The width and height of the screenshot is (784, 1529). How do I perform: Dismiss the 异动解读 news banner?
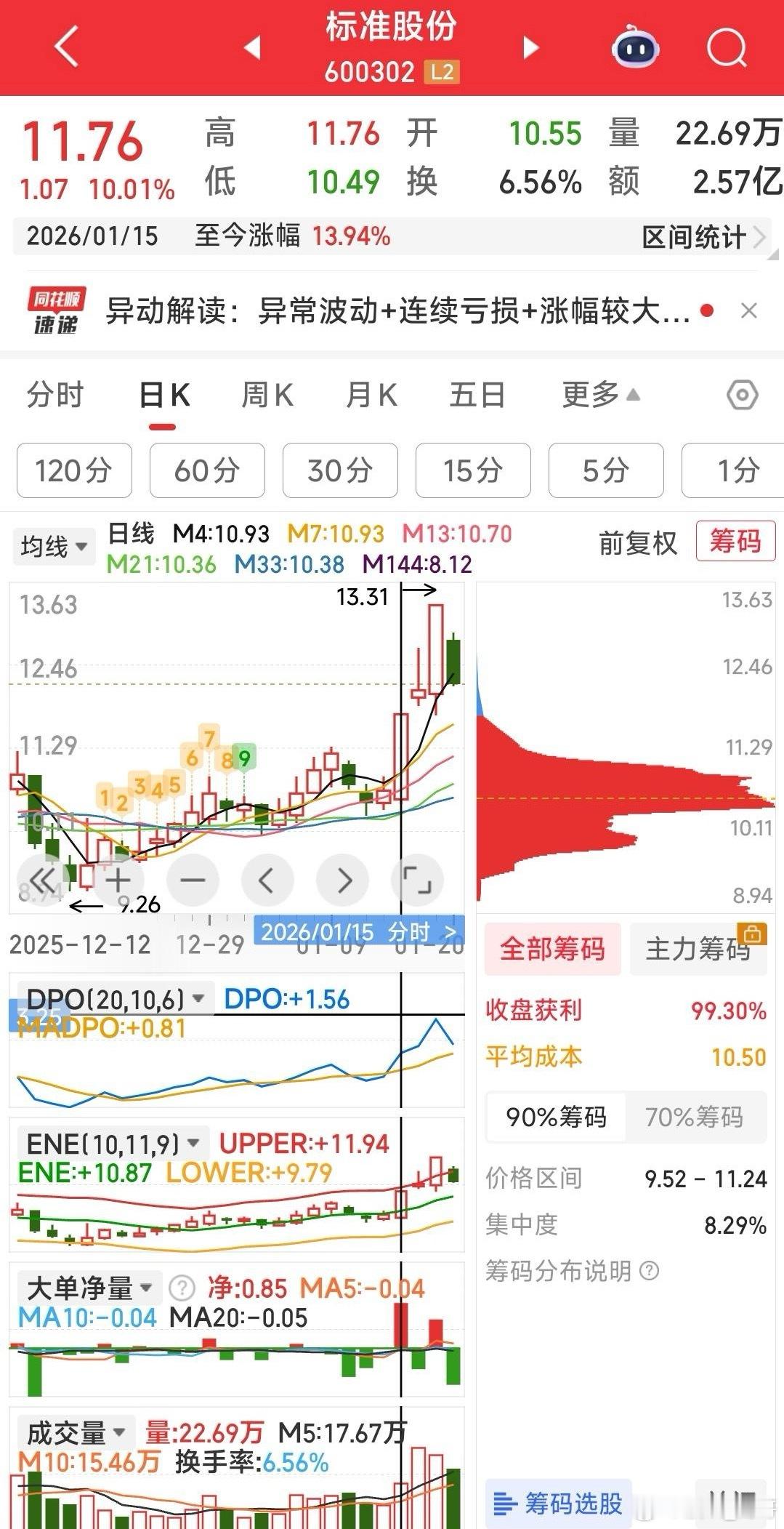(748, 311)
